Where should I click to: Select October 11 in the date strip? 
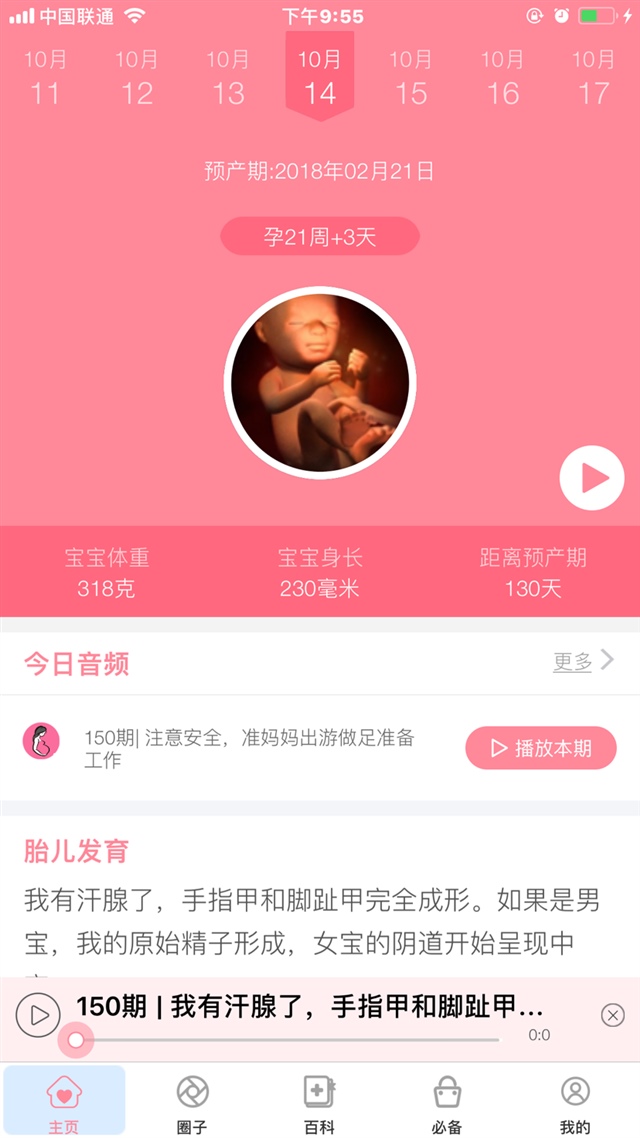tap(45, 78)
